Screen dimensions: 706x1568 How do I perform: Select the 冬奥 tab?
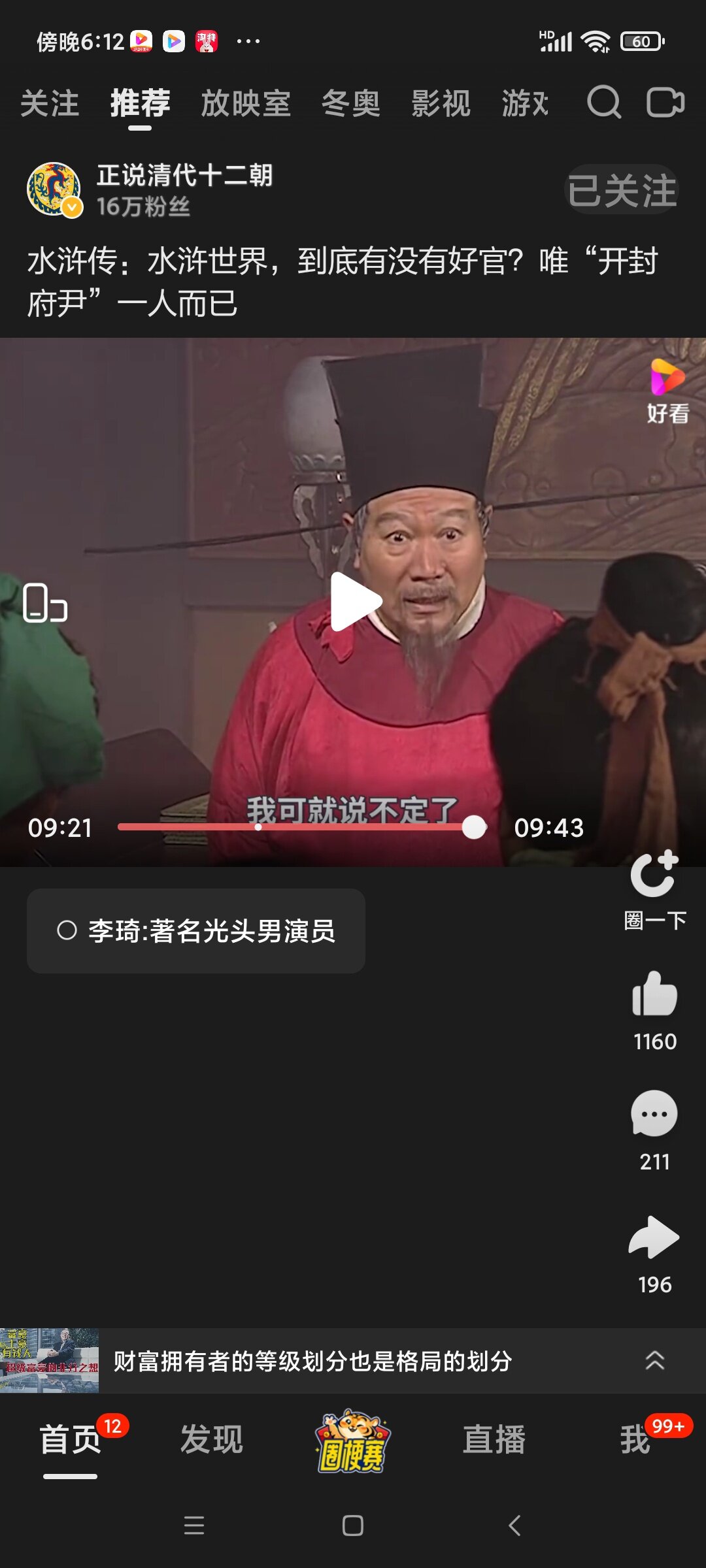coord(350,104)
